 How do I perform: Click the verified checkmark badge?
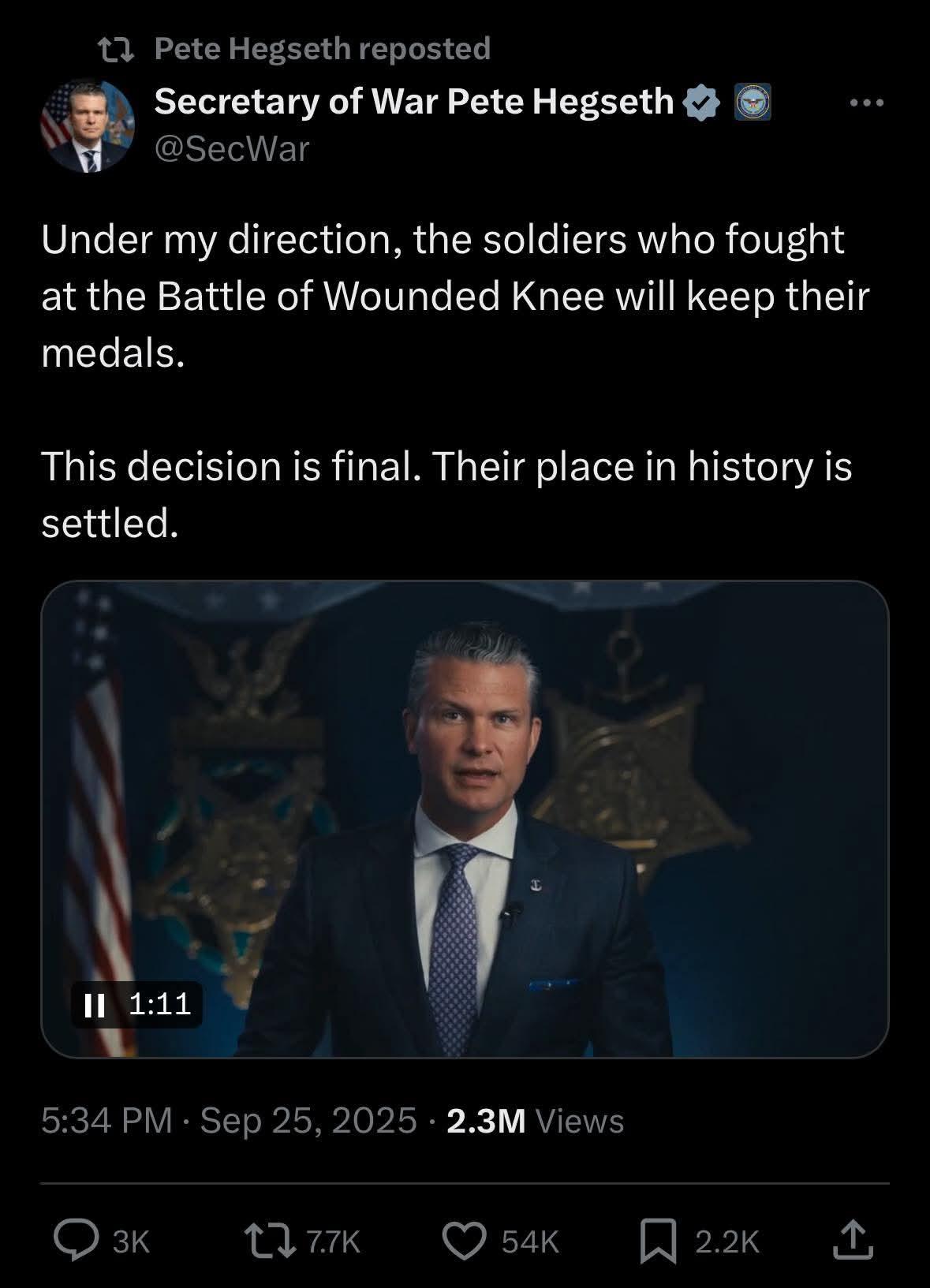pos(703,102)
